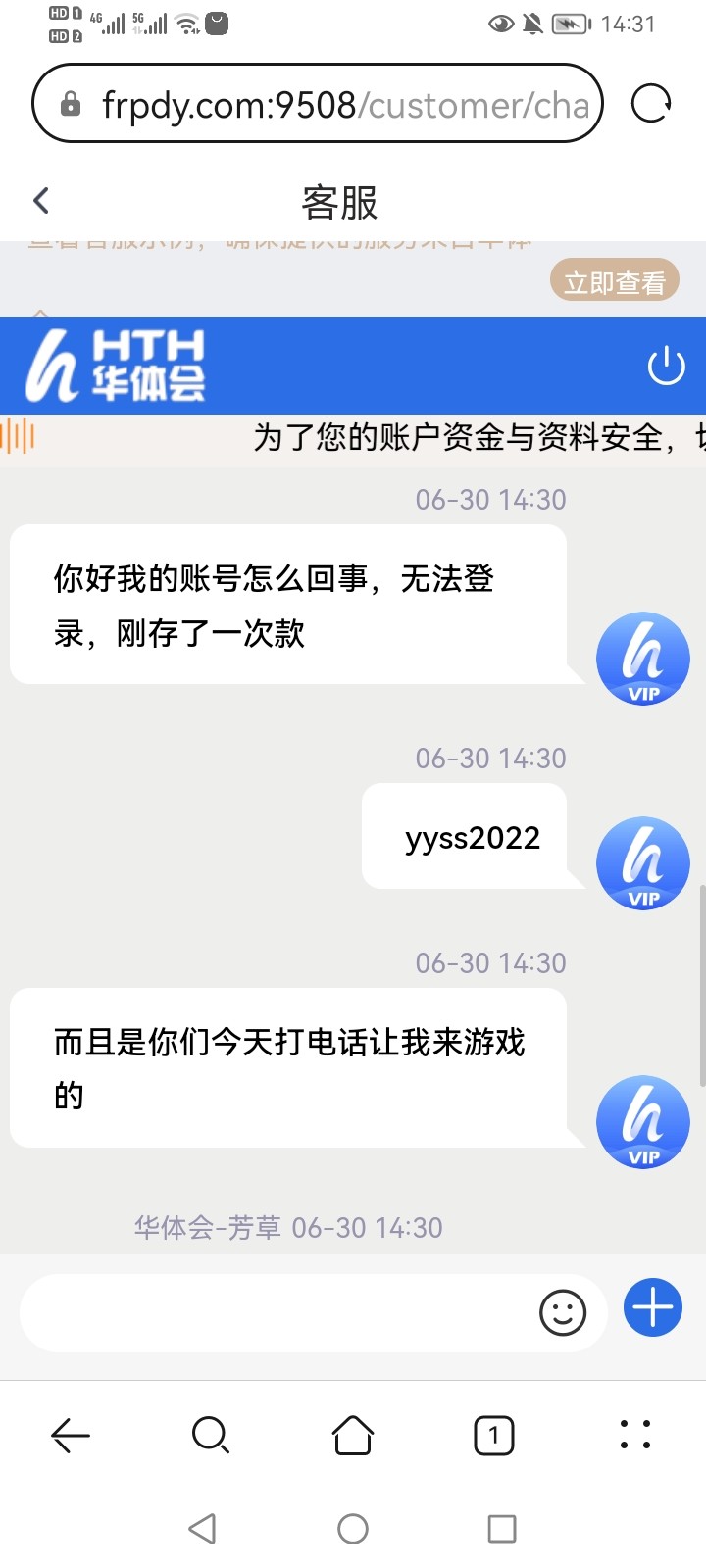Tap the padlock icon in the address bar
This screenshot has width=706, height=1568.
click(70, 103)
